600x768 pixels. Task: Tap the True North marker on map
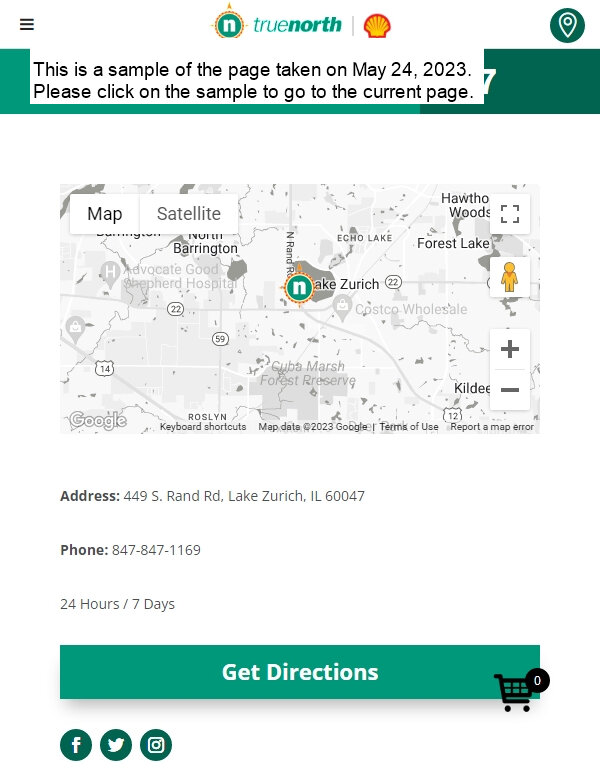[x=299, y=288]
